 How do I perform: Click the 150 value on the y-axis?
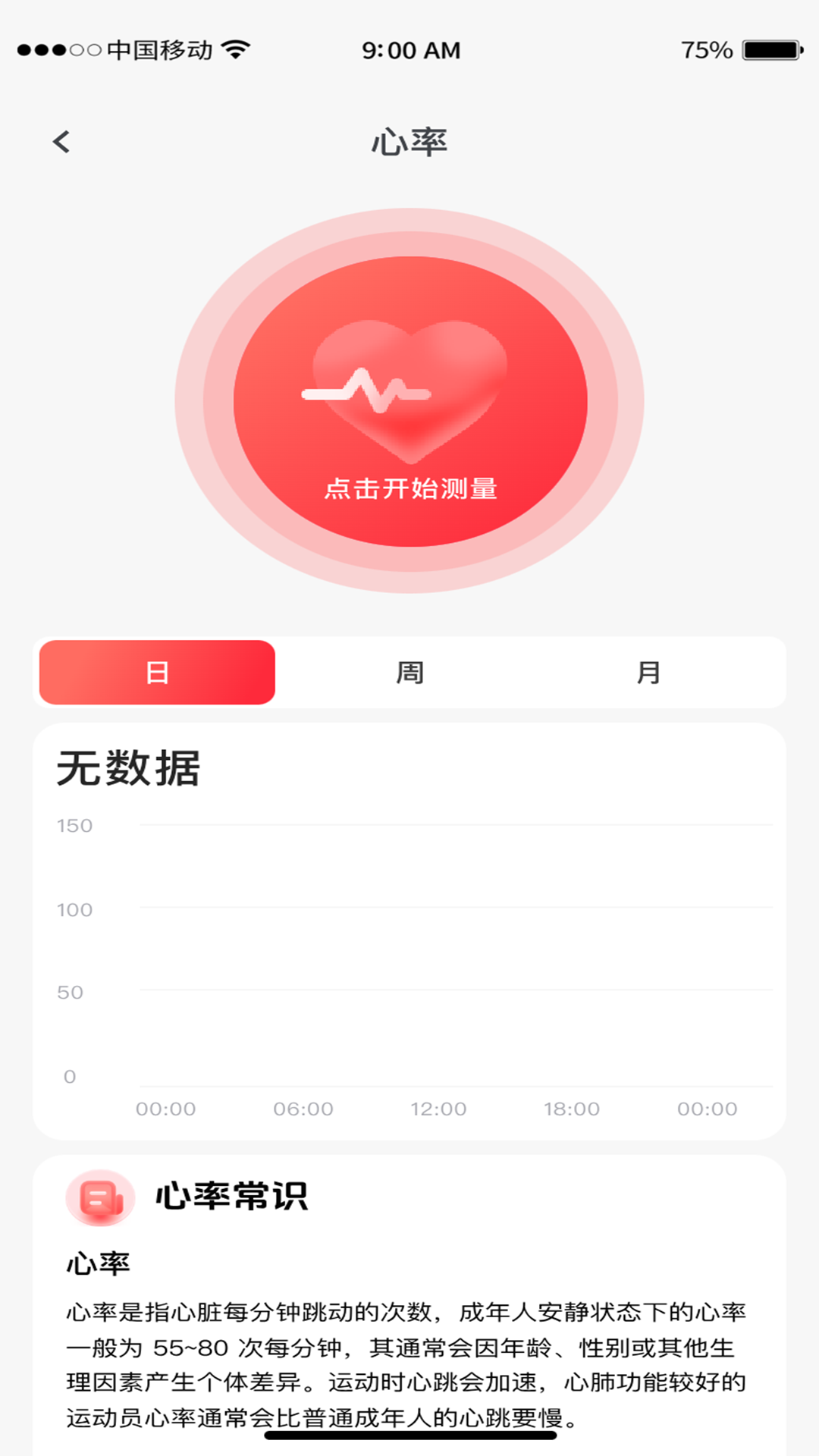75,826
